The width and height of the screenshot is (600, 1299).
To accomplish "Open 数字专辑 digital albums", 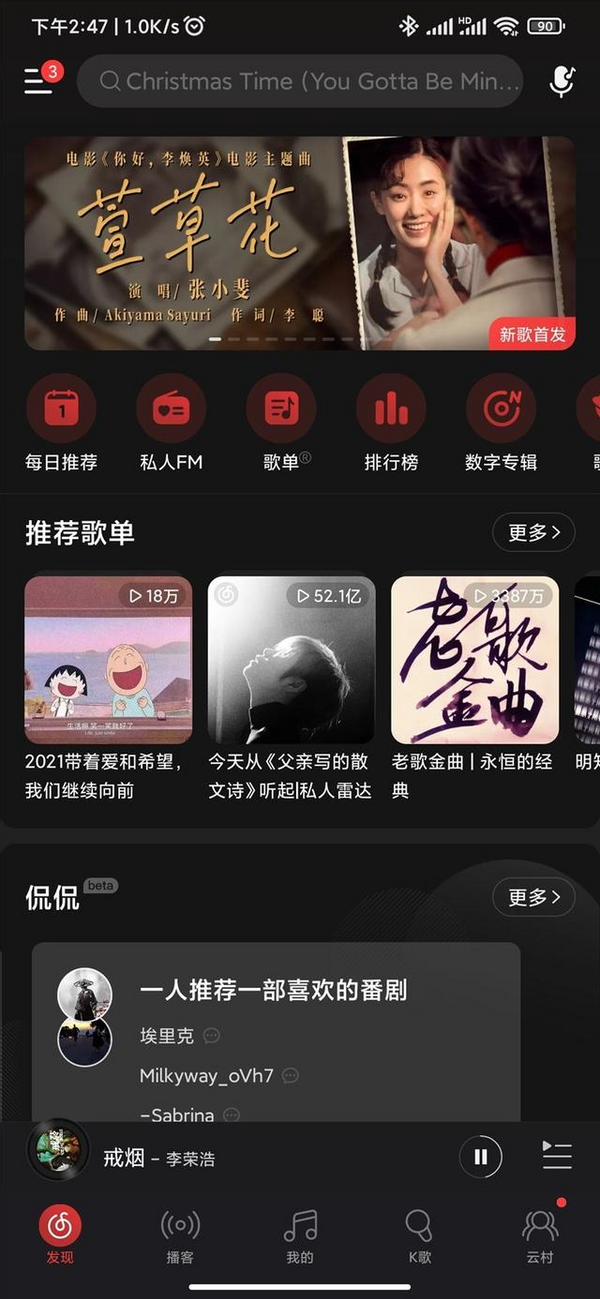I will coord(501,422).
